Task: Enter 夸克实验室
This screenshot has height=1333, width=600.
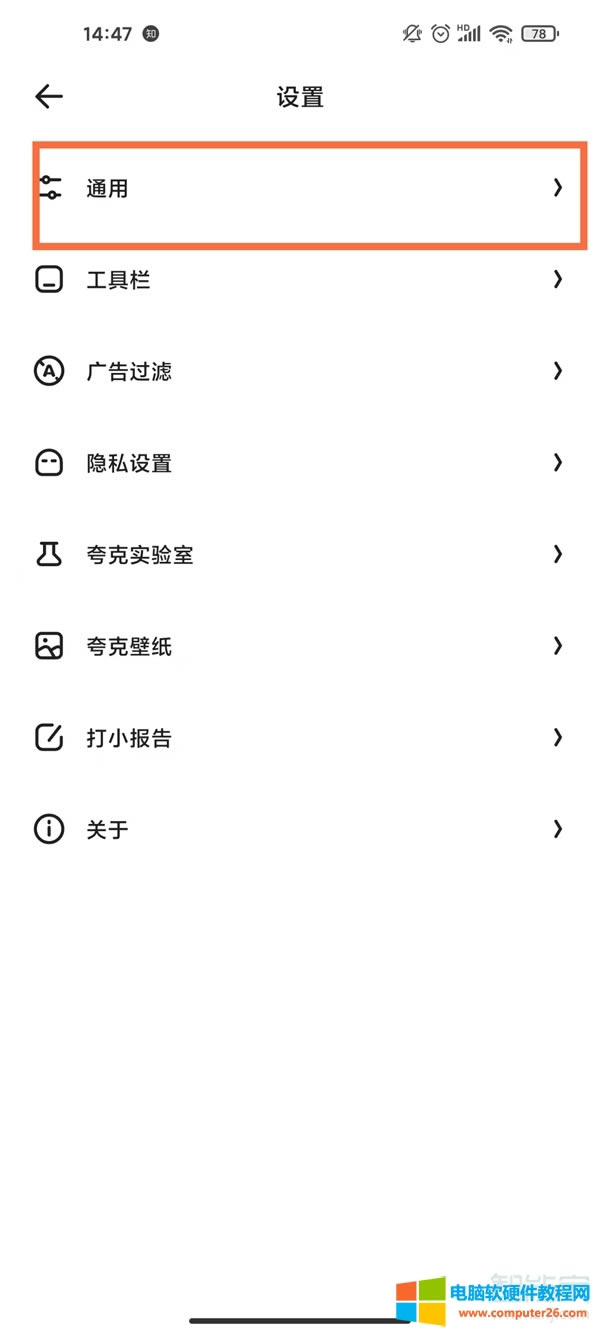Action: pos(300,555)
